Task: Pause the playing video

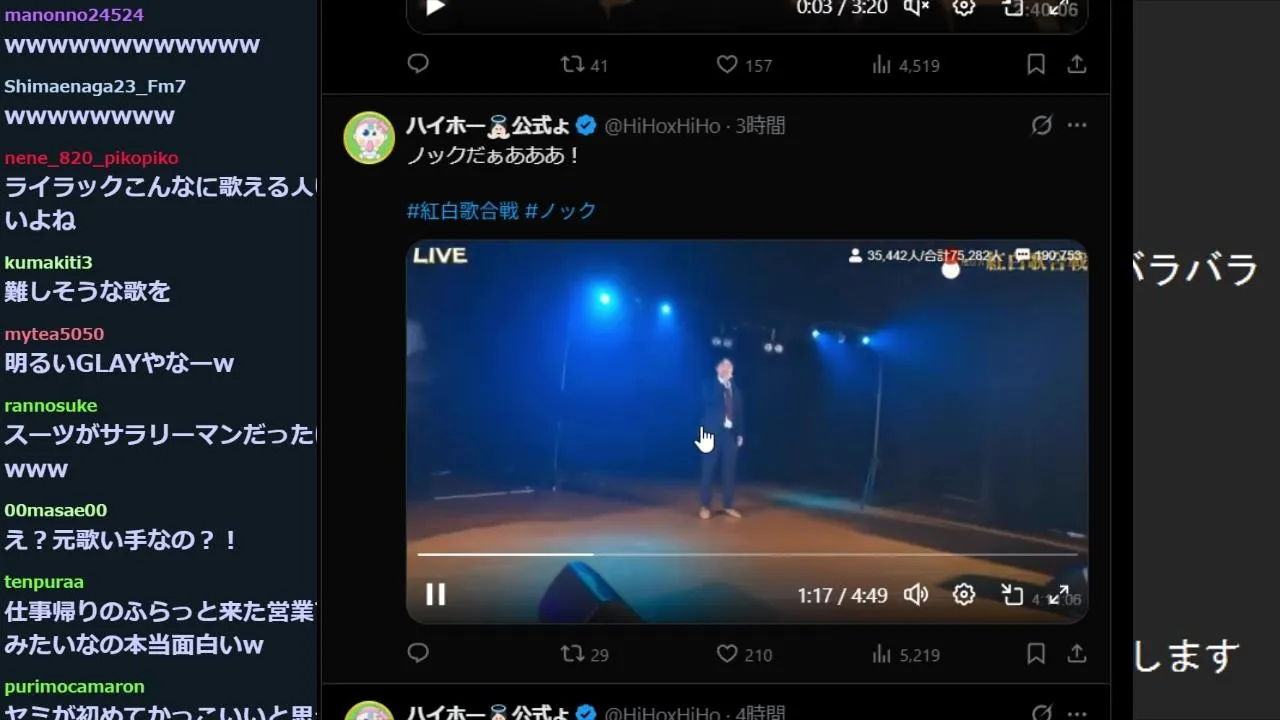Action: [436, 595]
